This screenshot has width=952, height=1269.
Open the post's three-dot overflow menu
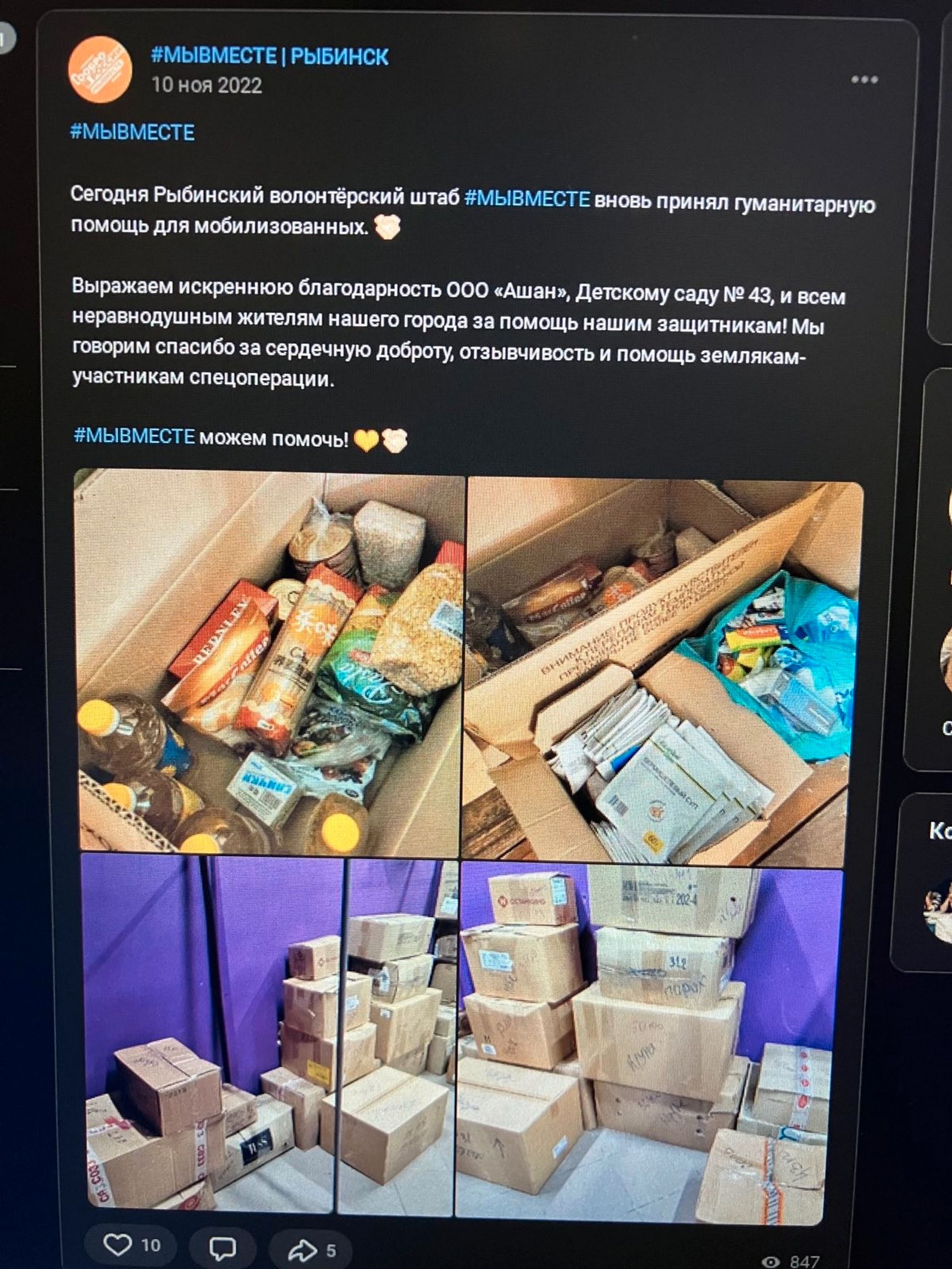coord(864,80)
